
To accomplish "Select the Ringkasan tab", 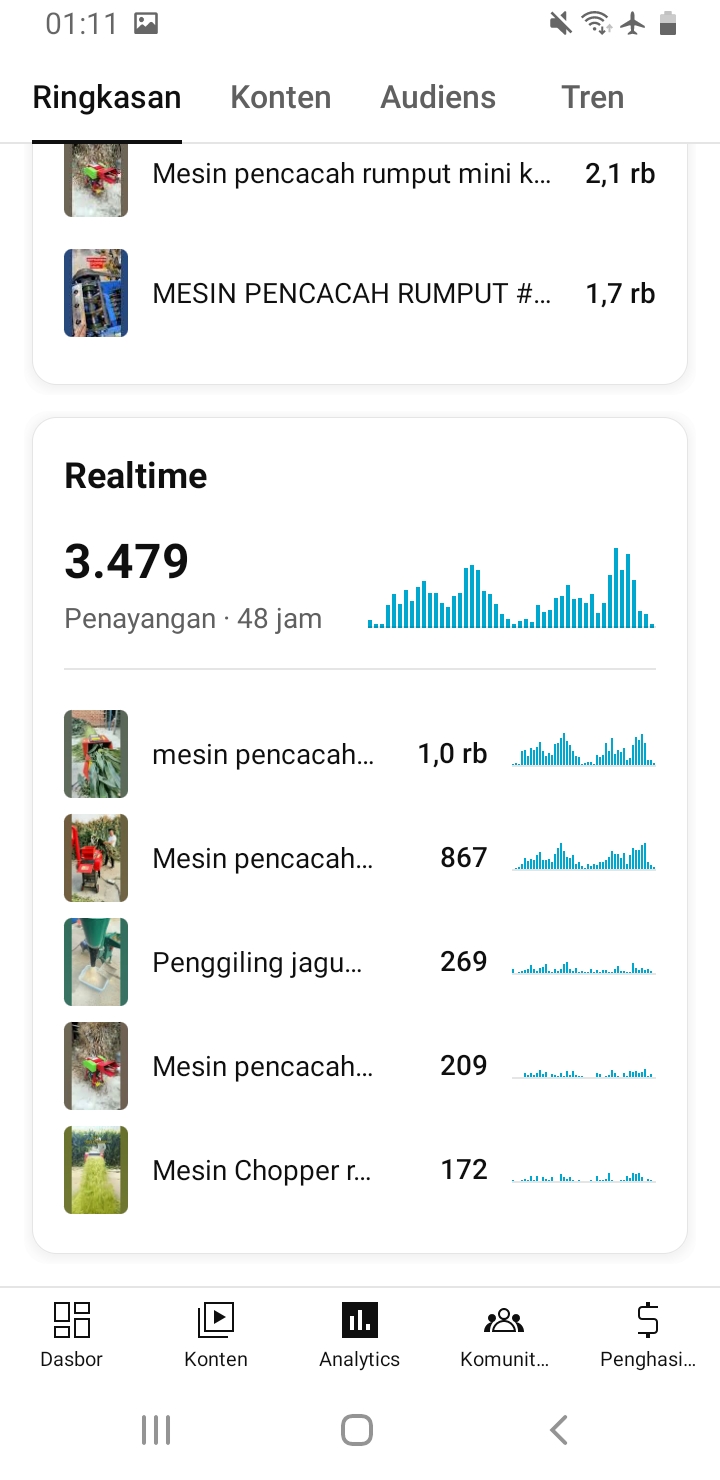I will 107,97.
